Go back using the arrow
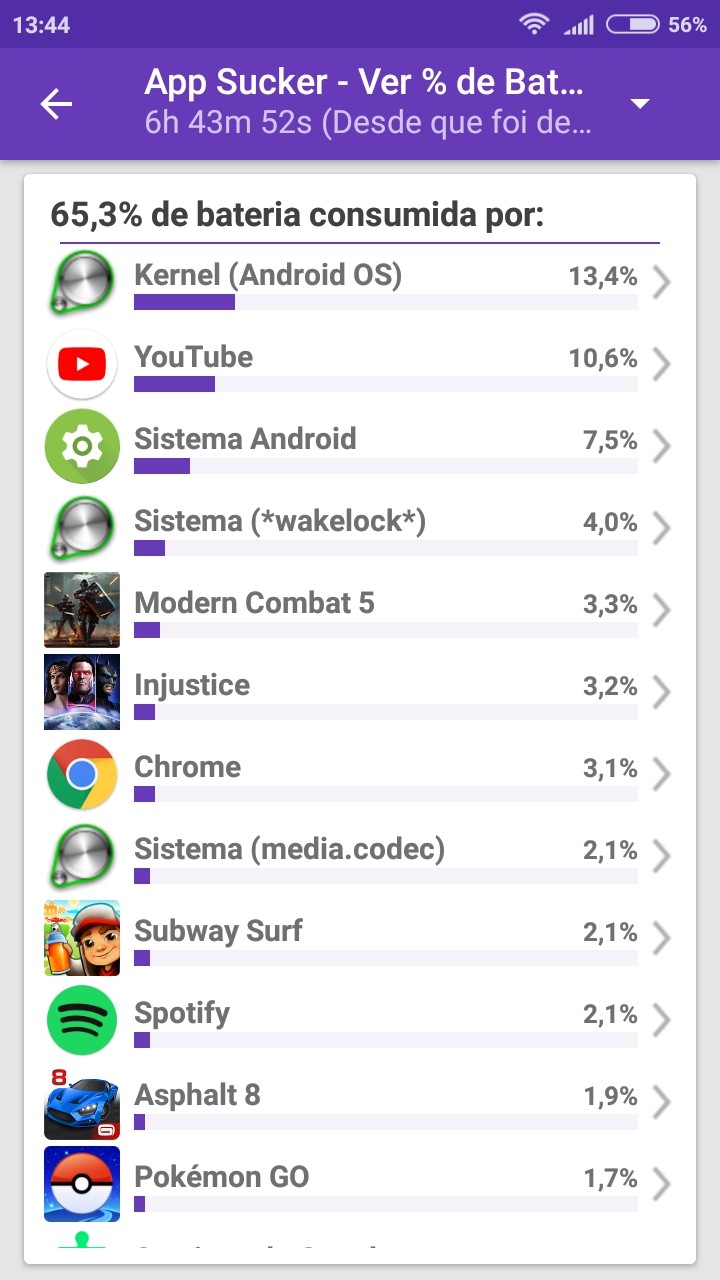 (56, 104)
